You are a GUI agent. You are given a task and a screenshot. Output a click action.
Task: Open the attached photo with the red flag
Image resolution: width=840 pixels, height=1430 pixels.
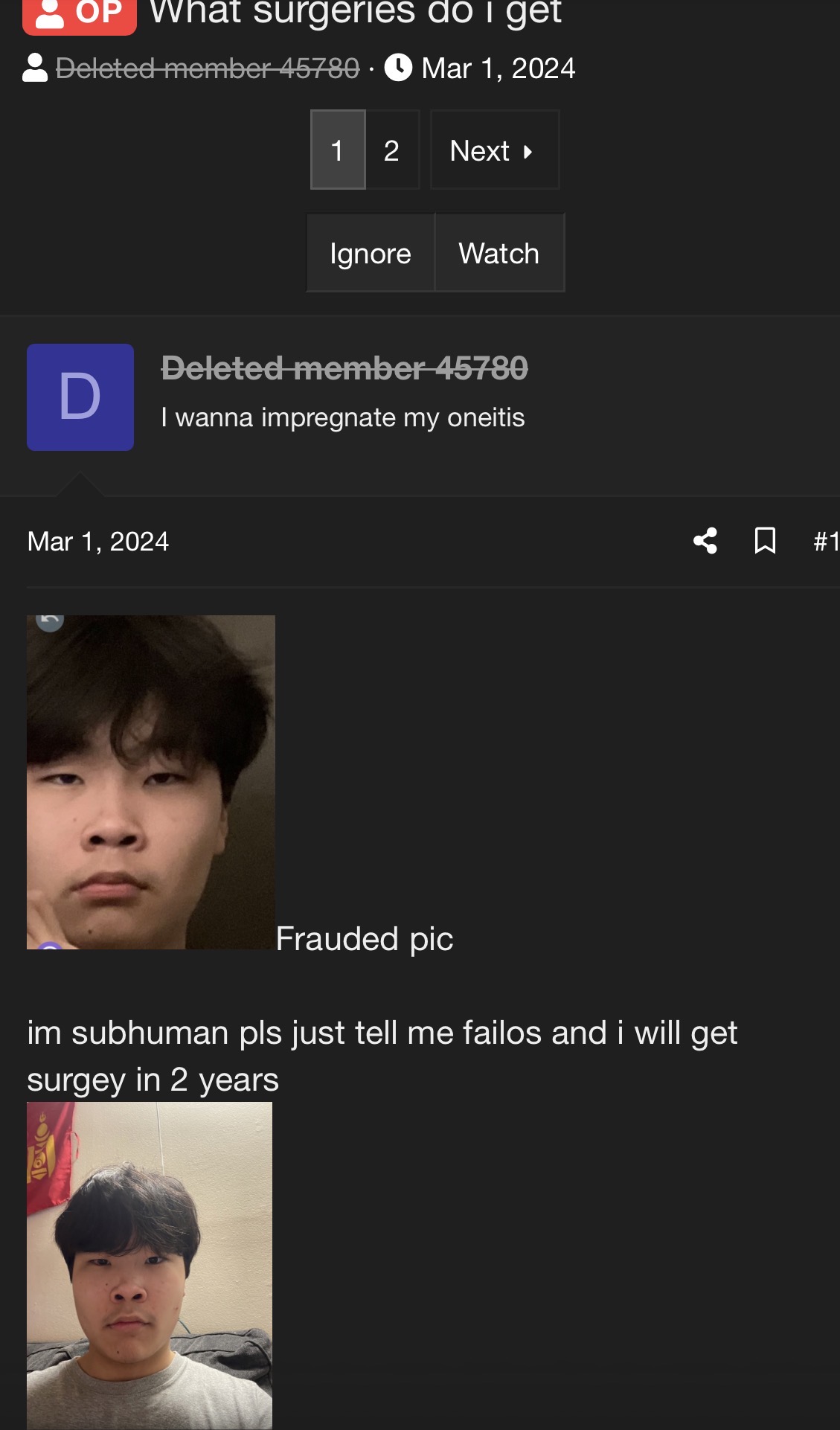(150, 1265)
